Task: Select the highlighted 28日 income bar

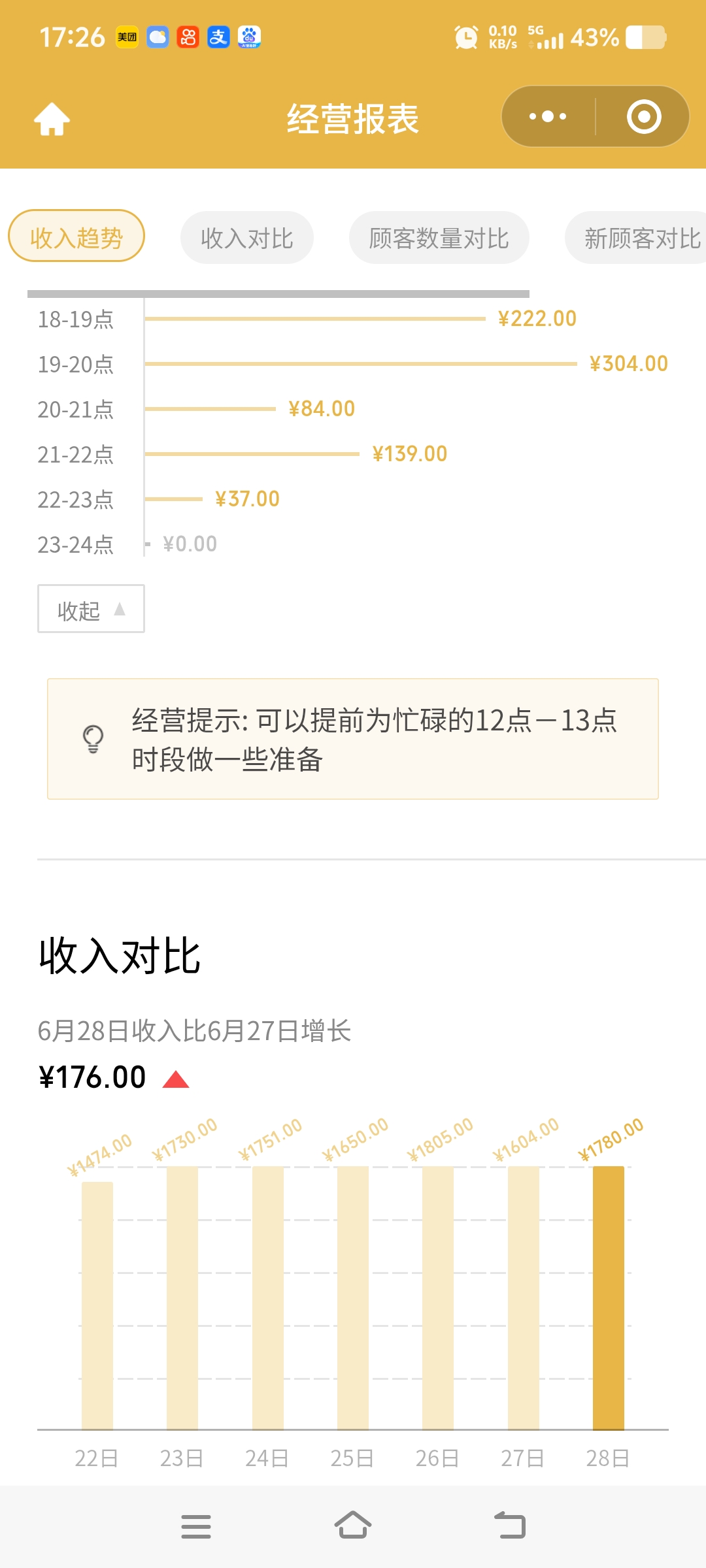Action: [x=609, y=1298]
